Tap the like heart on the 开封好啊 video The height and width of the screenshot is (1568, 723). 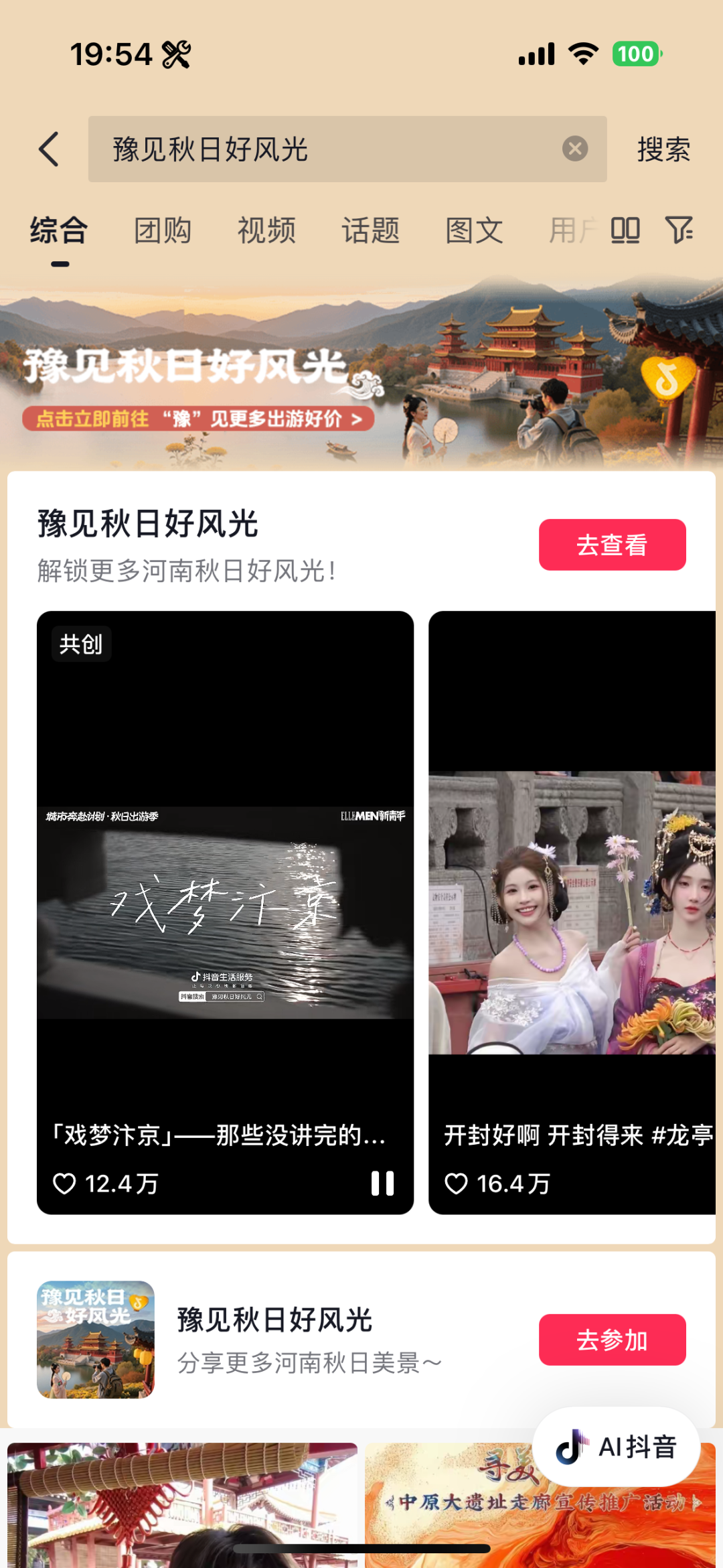(457, 1184)
